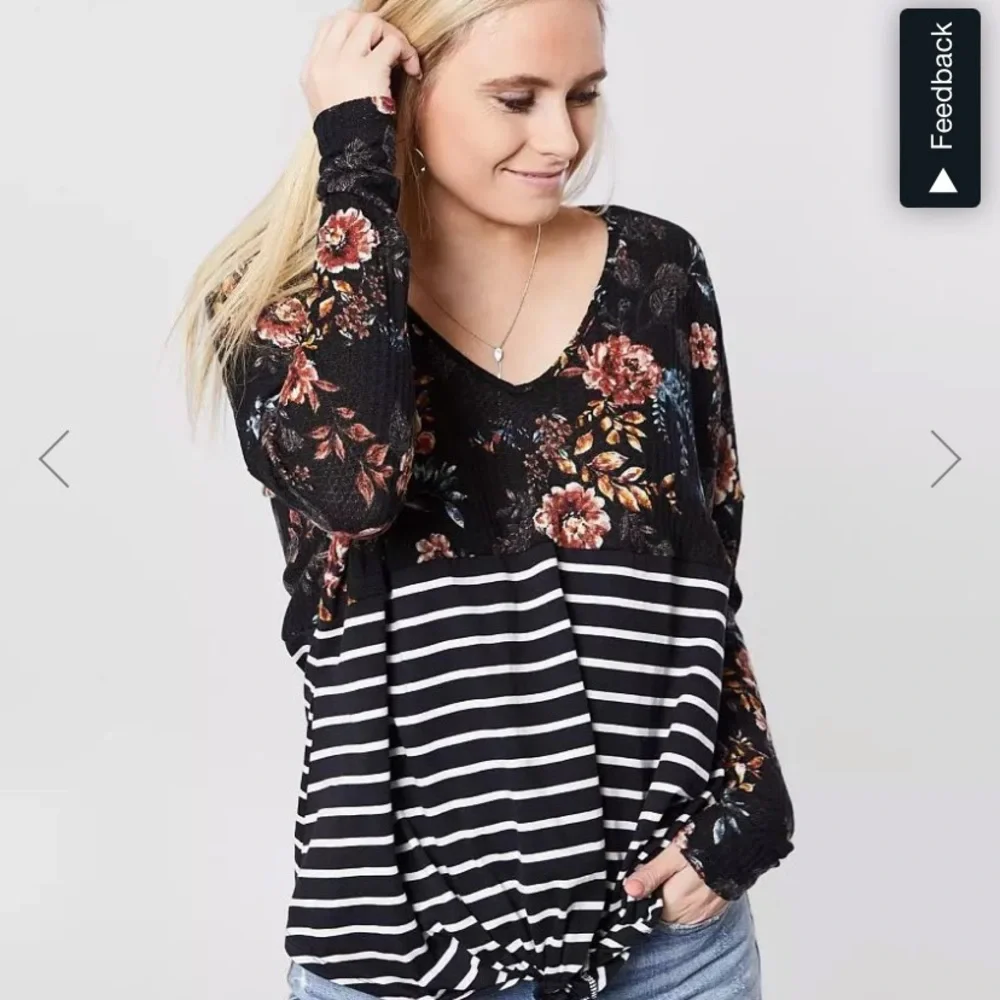Viewport: 1000px width, 1000px height.
Task: Show the previous product image
Action: pos(54,459)
